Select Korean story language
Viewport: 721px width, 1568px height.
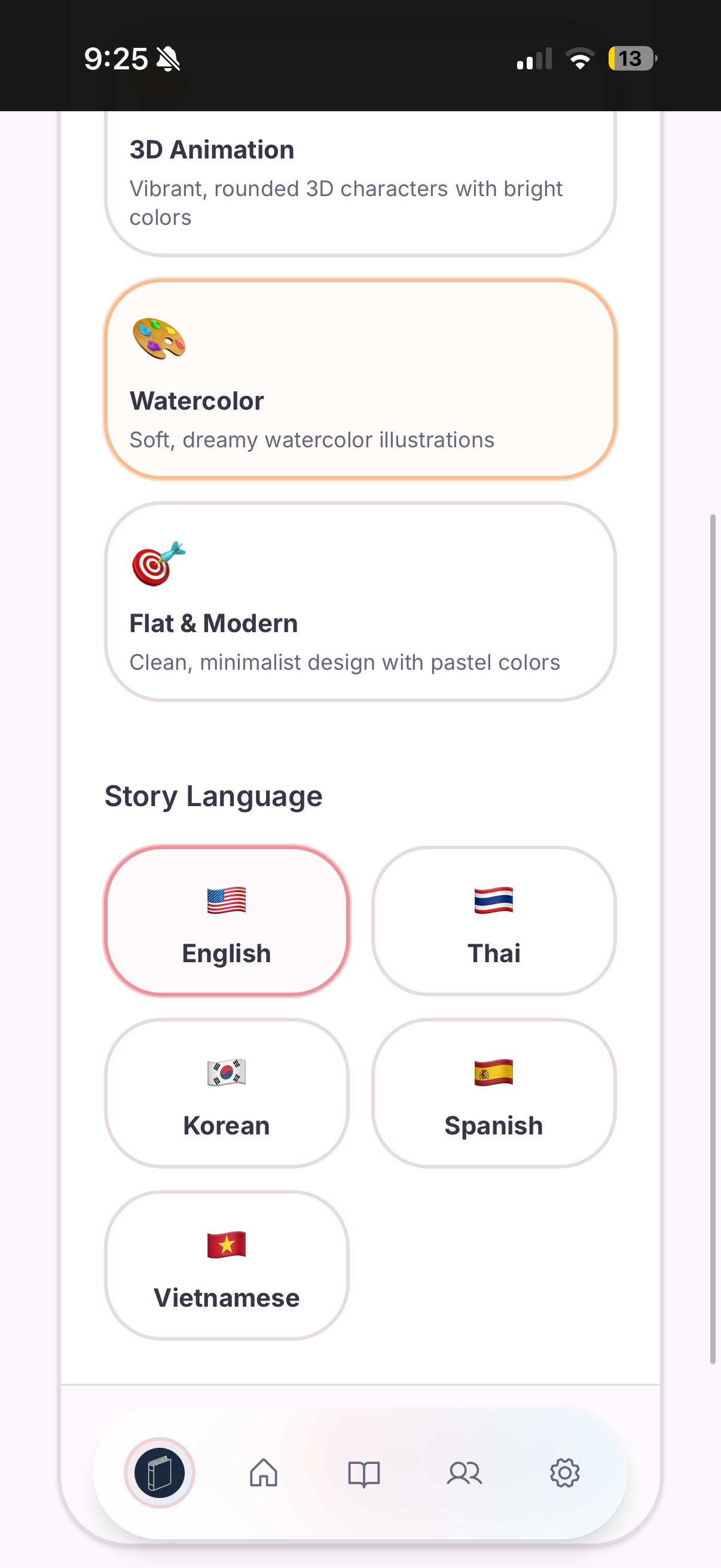tap(227, 1093)
